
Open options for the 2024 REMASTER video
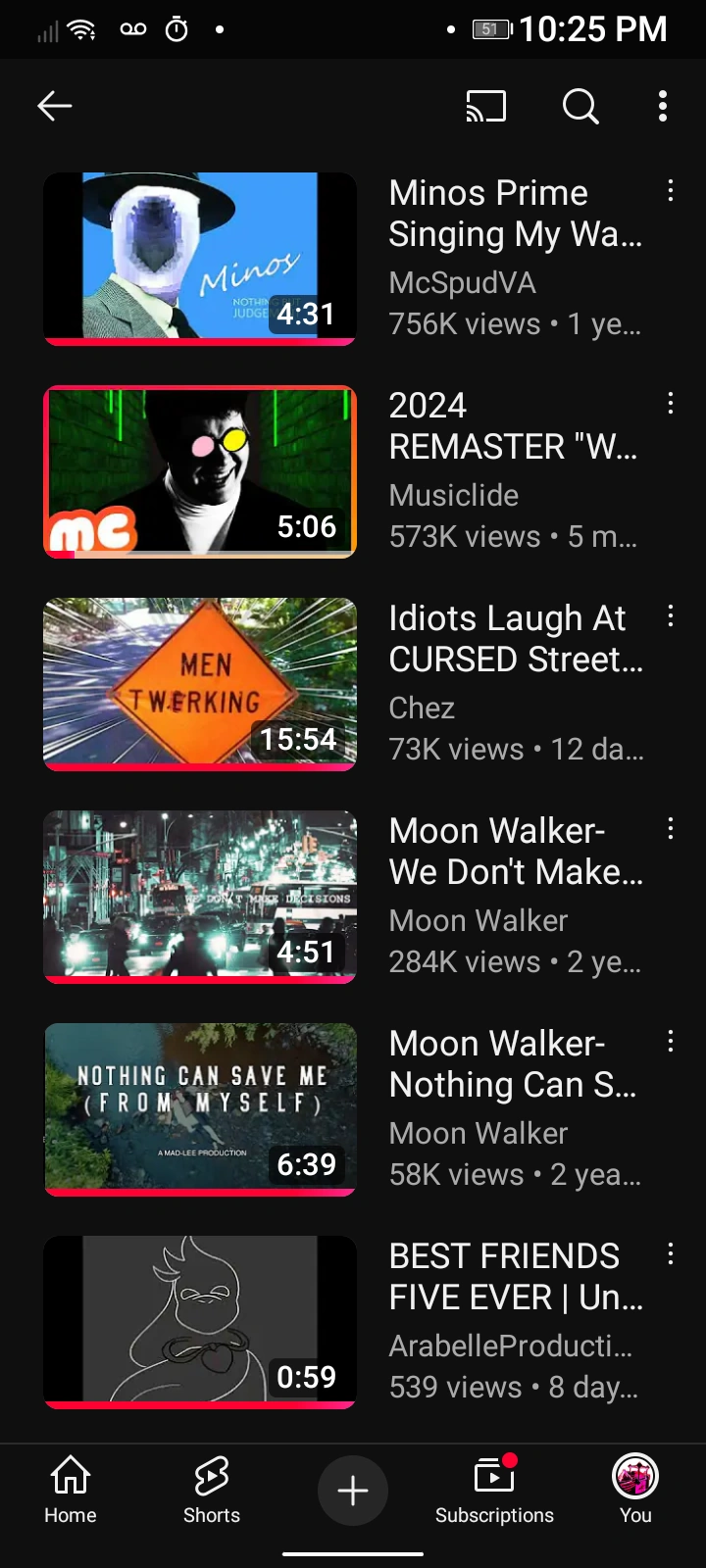pos(671,404)
